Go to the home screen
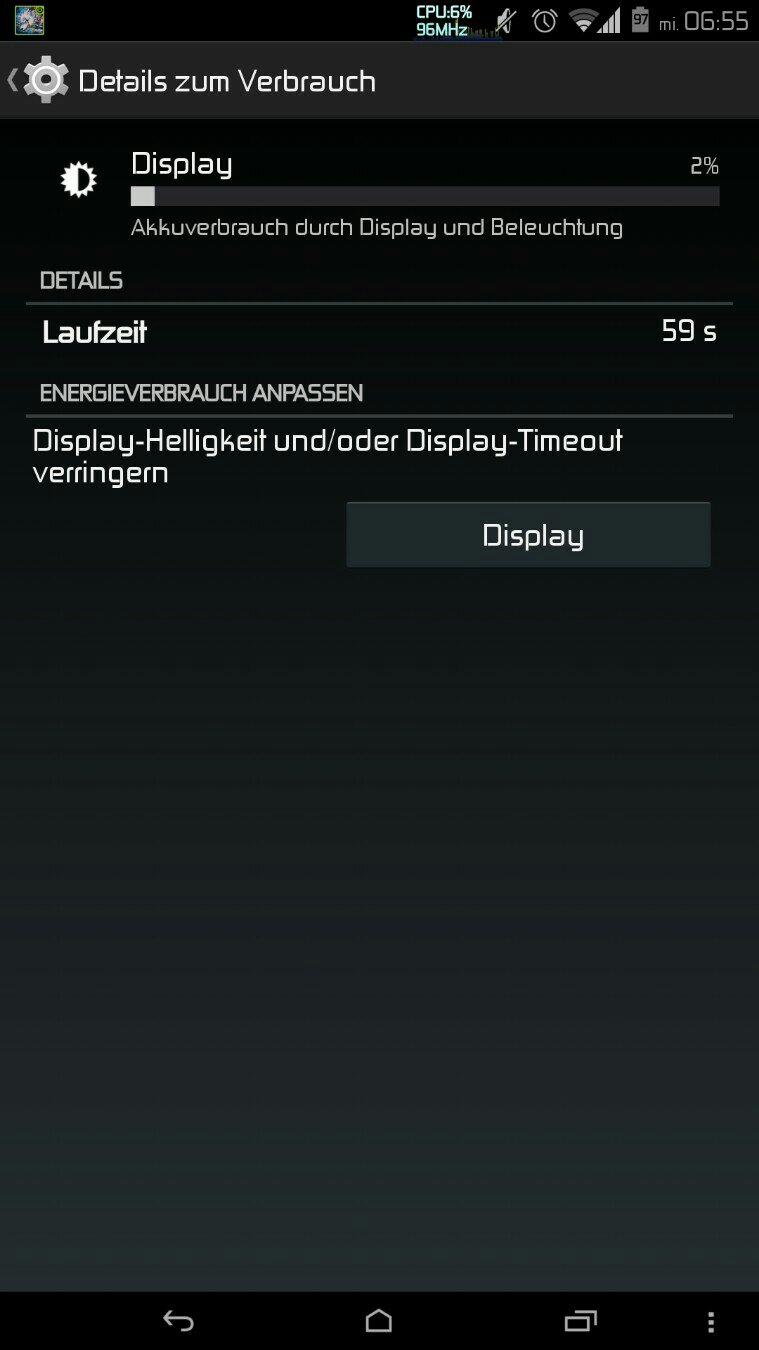Image resolution: width=759 pixels, height=1350 pixels. [379, 1321]
